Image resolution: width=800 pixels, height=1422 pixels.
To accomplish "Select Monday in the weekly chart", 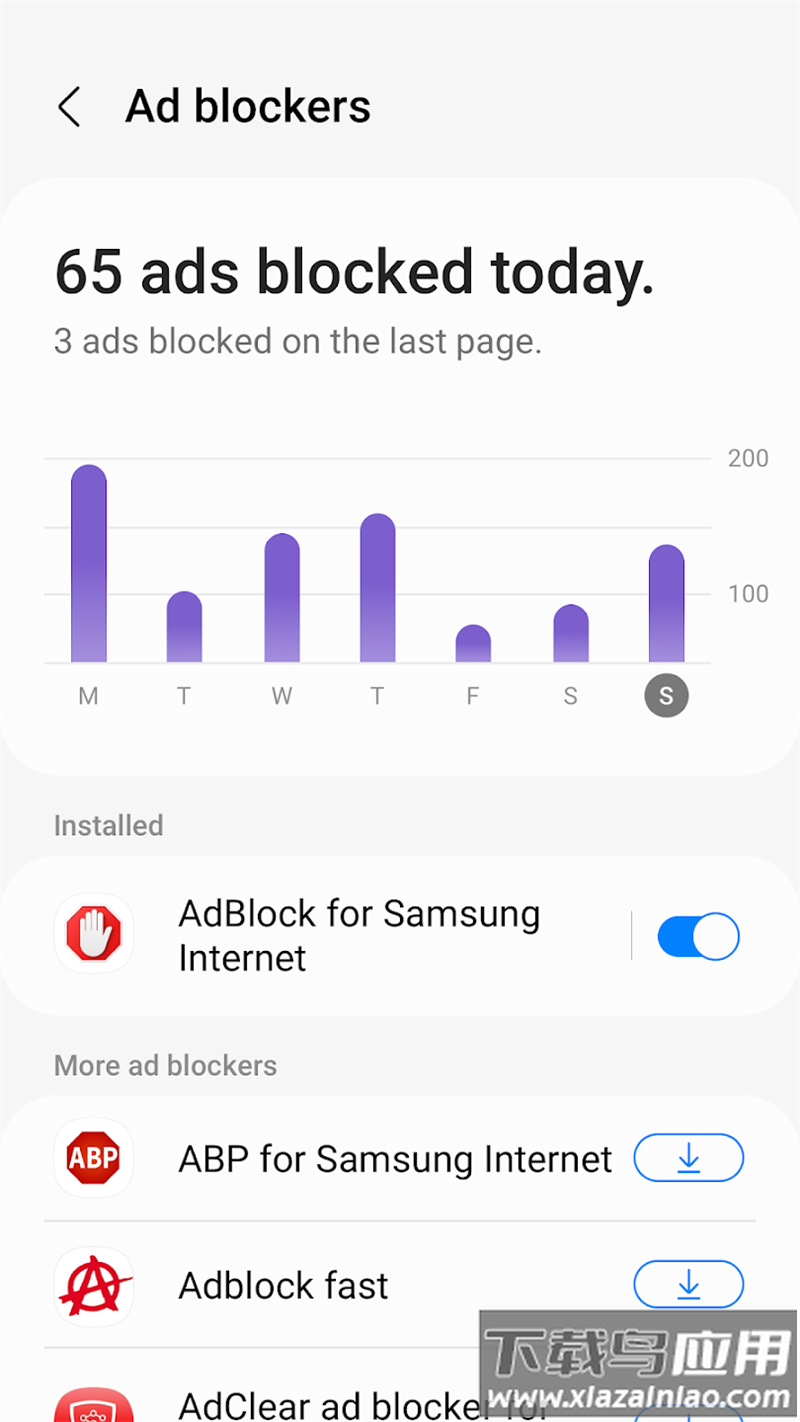I will pyautogui.click(x=88, y=696).
